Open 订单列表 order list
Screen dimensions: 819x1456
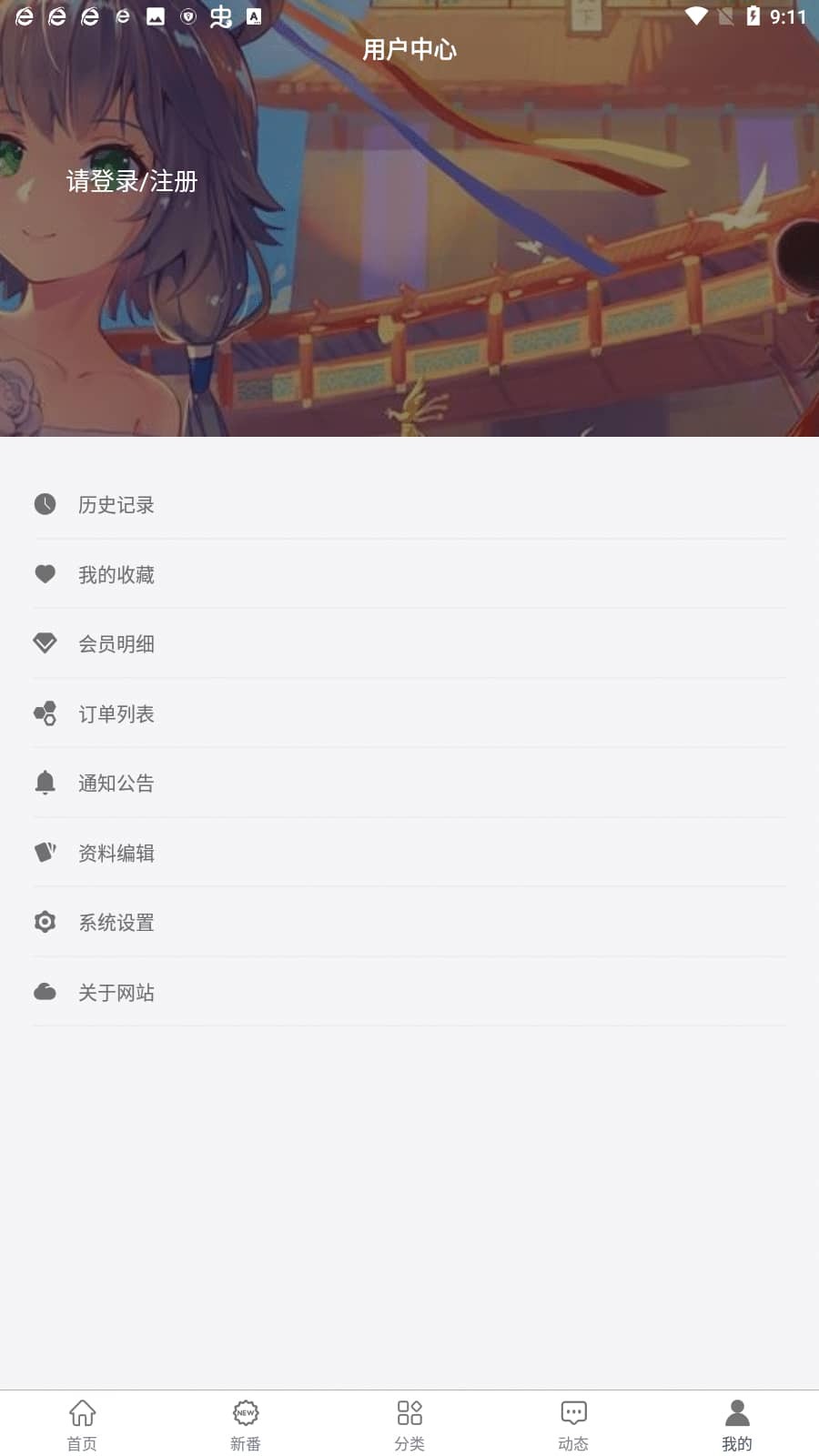pyautogui.click(x=116, y=714)
